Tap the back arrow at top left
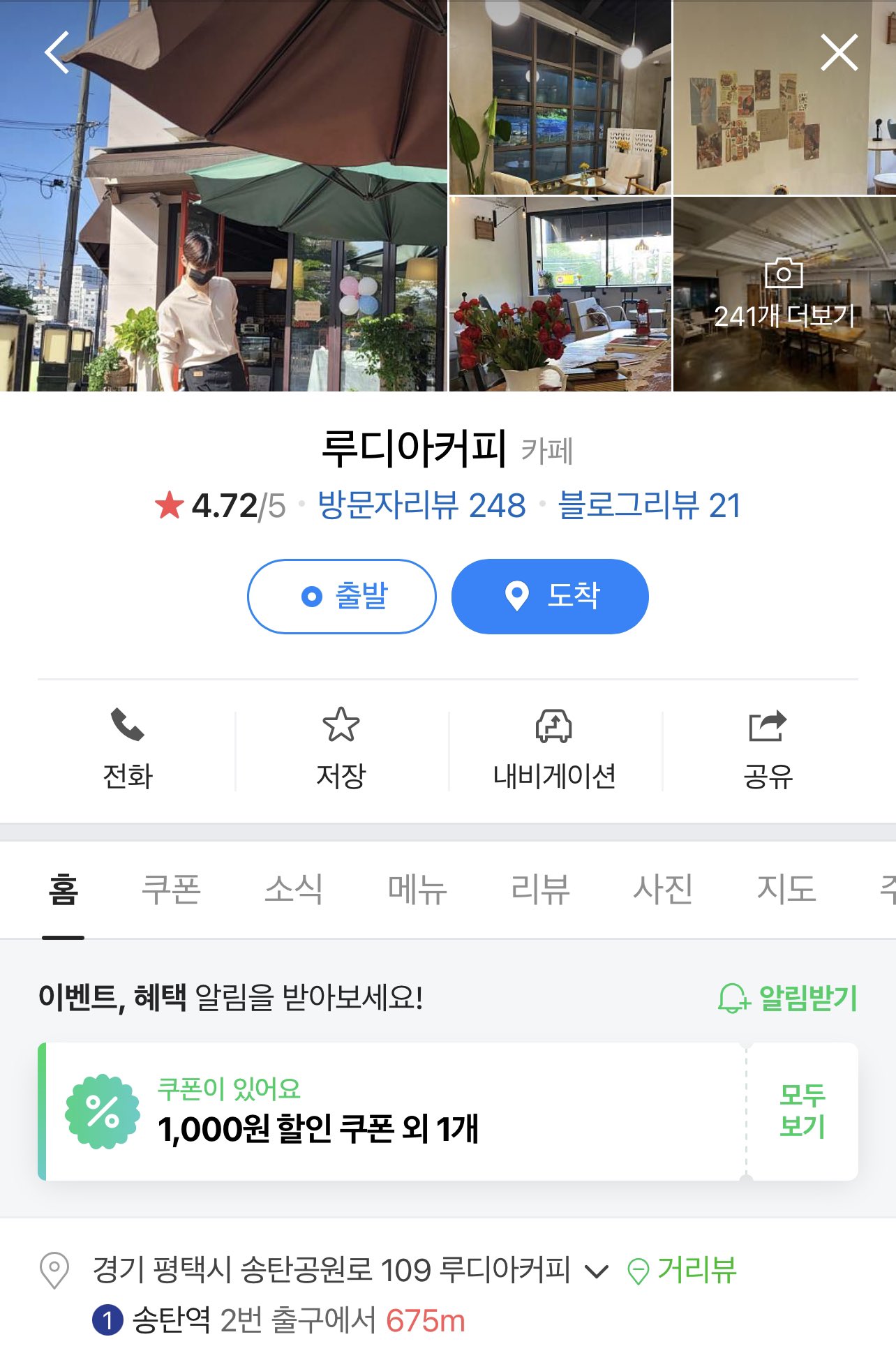Image resolution: width=896 pixels, height=1360 pixels. (56, 53)
